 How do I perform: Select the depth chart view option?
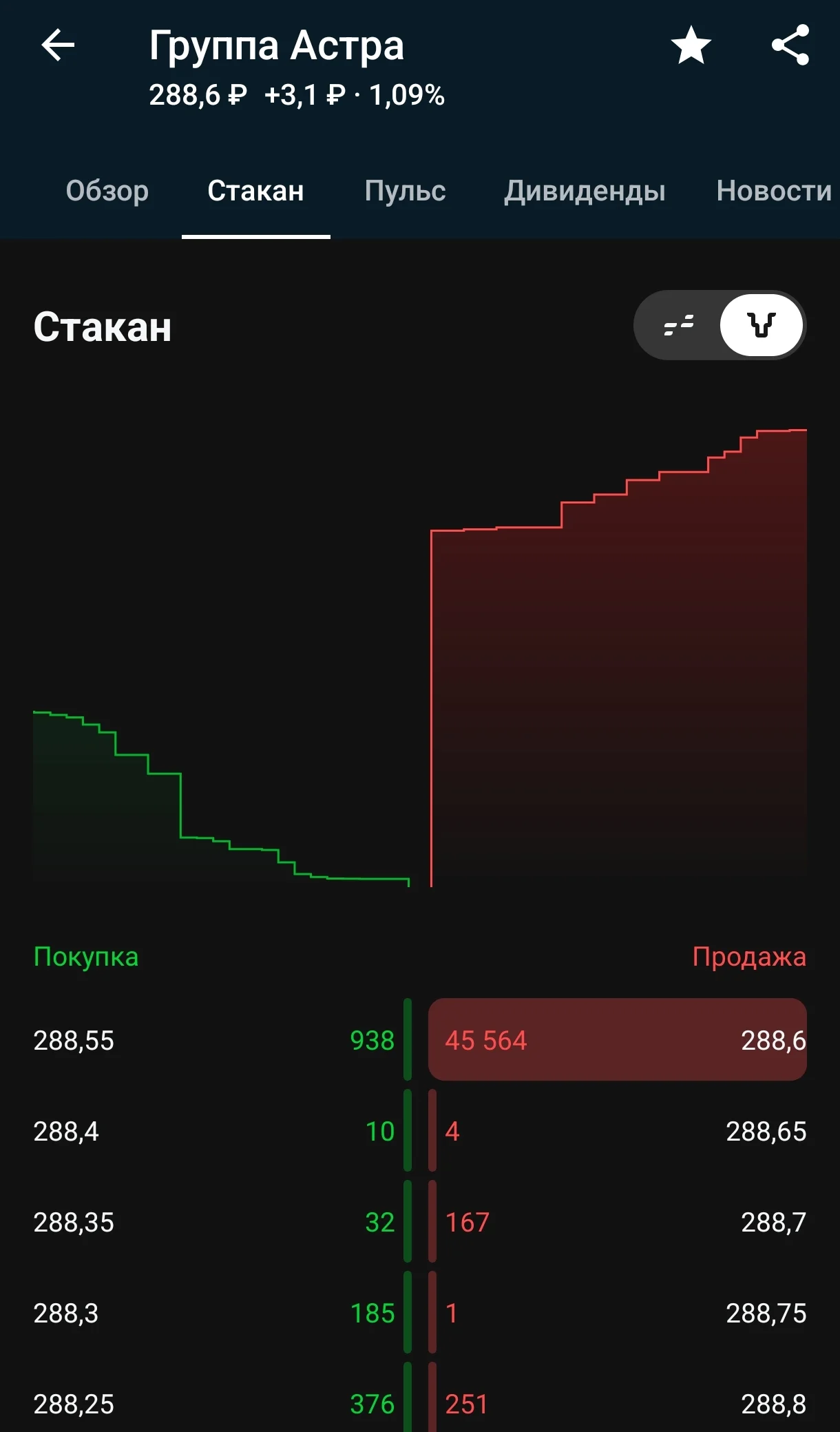pos(762,325)
